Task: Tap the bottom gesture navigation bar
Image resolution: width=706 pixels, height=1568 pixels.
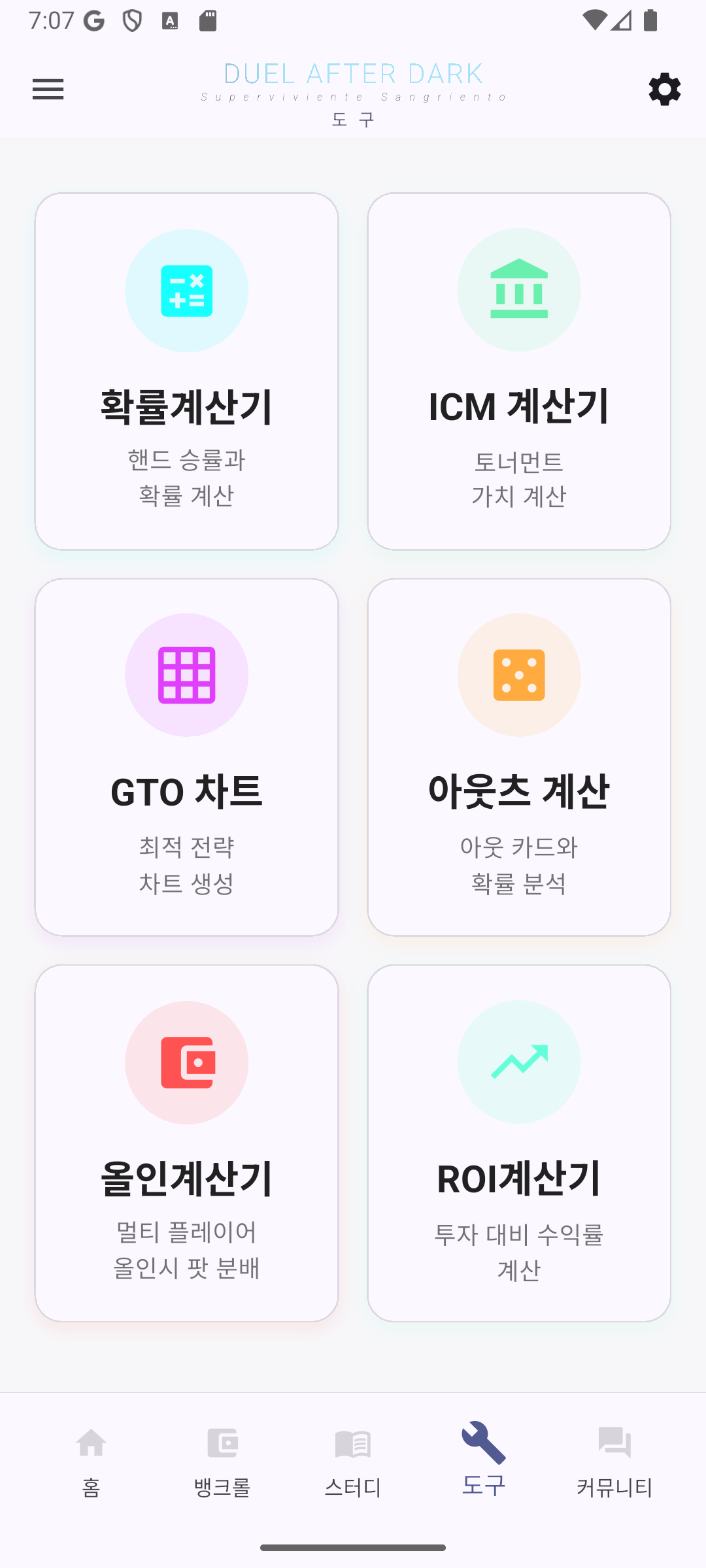Action: point(352,1546)
